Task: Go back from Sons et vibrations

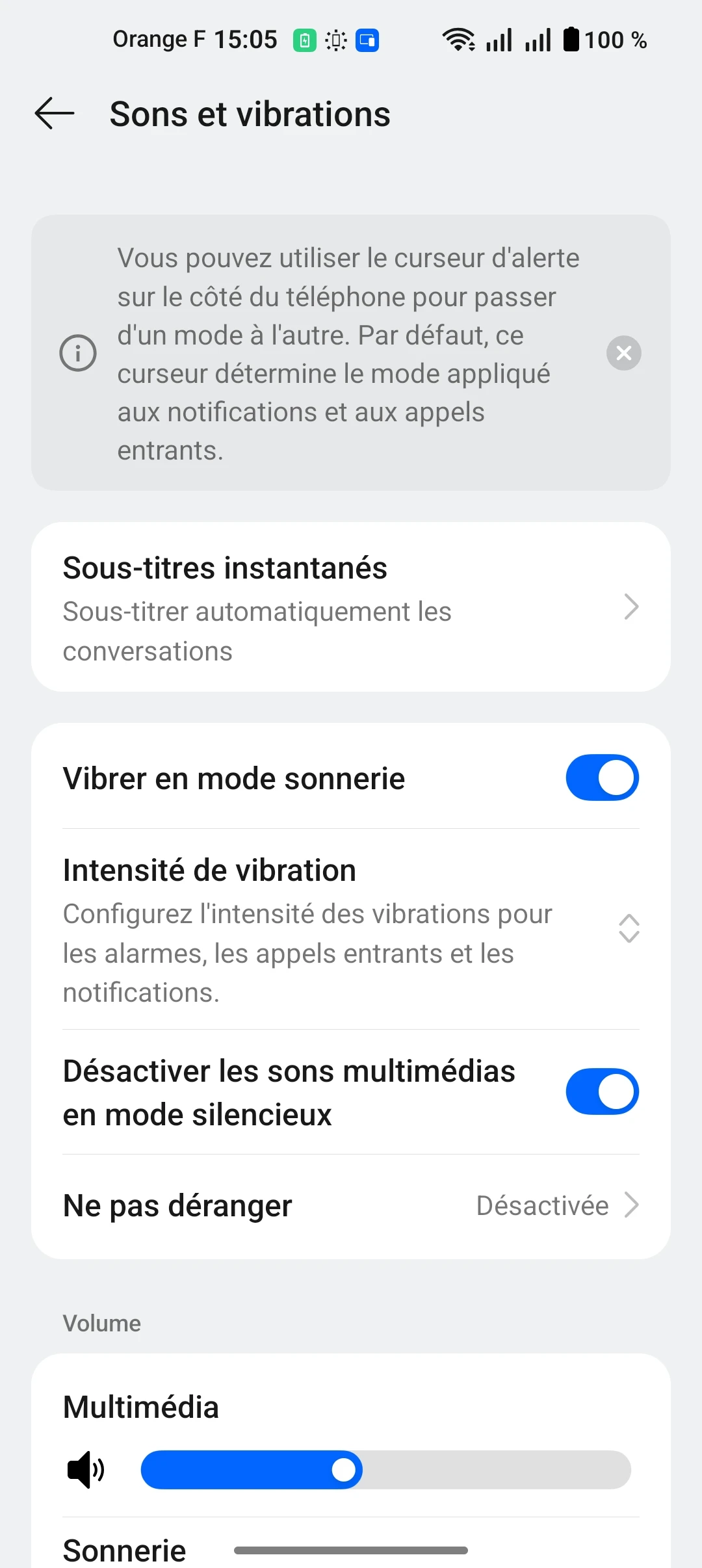Action: (x=55, y=114)
